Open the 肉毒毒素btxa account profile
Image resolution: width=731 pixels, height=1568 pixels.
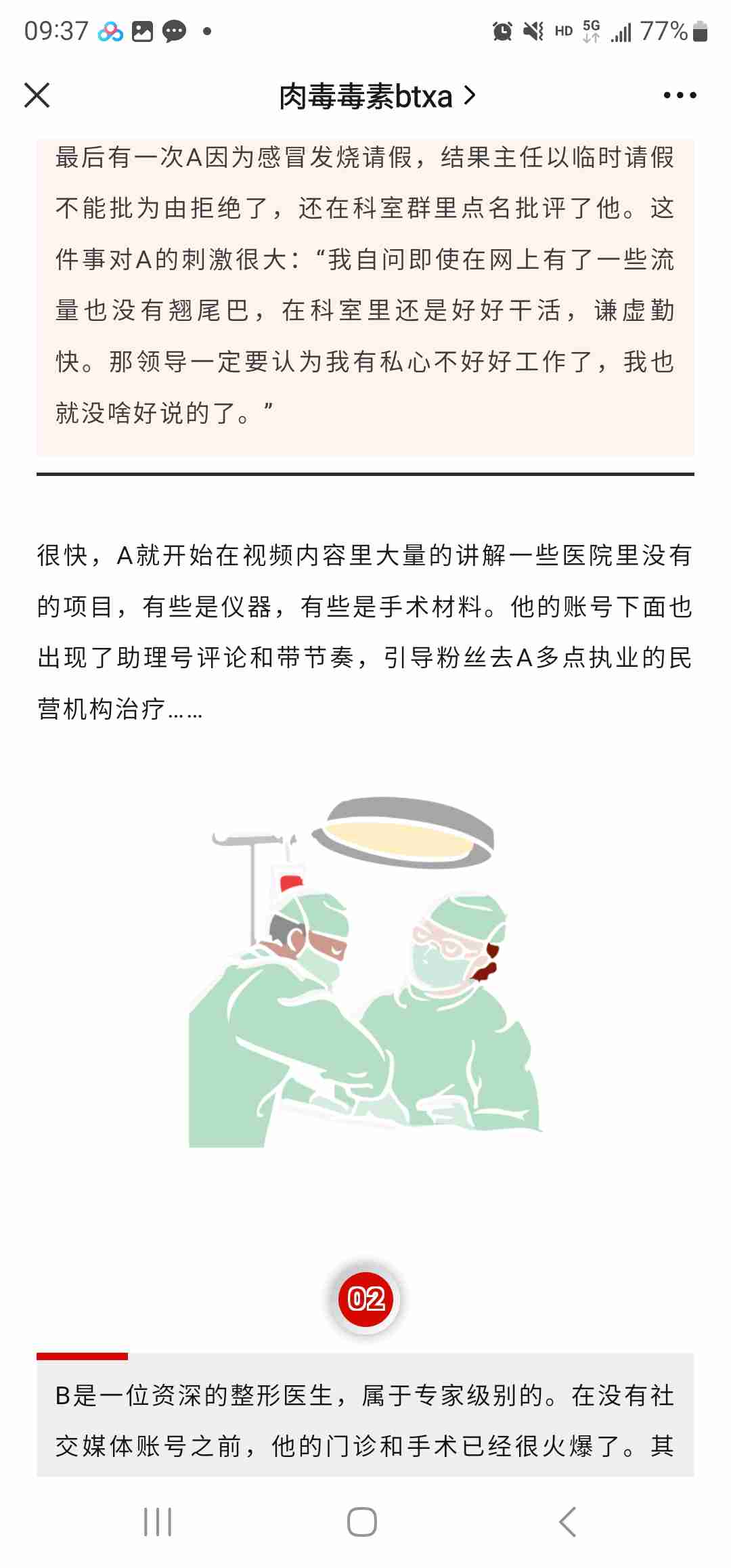coord(376,96)
